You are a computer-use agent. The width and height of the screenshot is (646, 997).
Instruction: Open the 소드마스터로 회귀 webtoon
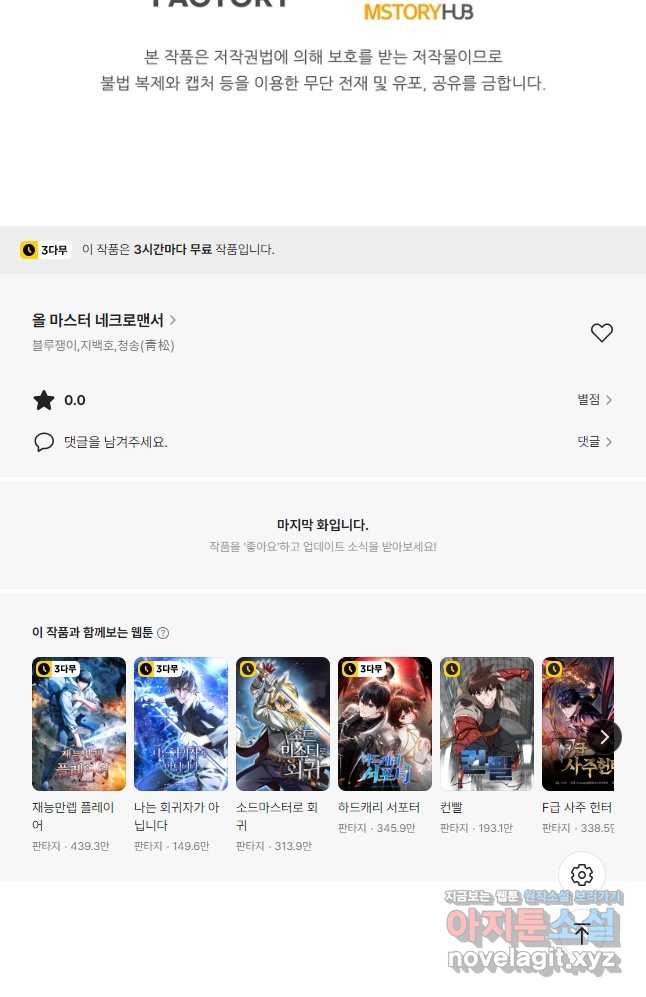tap(283, 724)
